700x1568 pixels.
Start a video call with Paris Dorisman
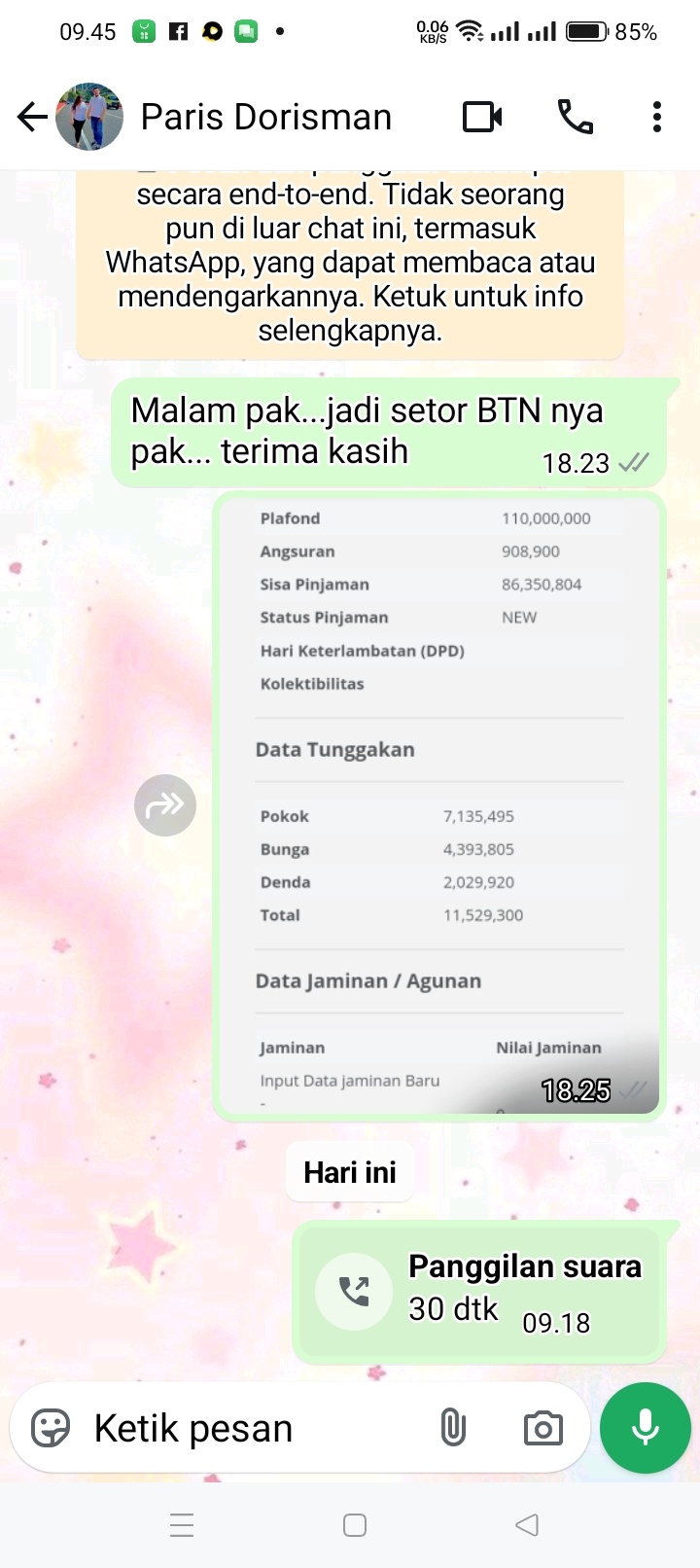point(482,118)
